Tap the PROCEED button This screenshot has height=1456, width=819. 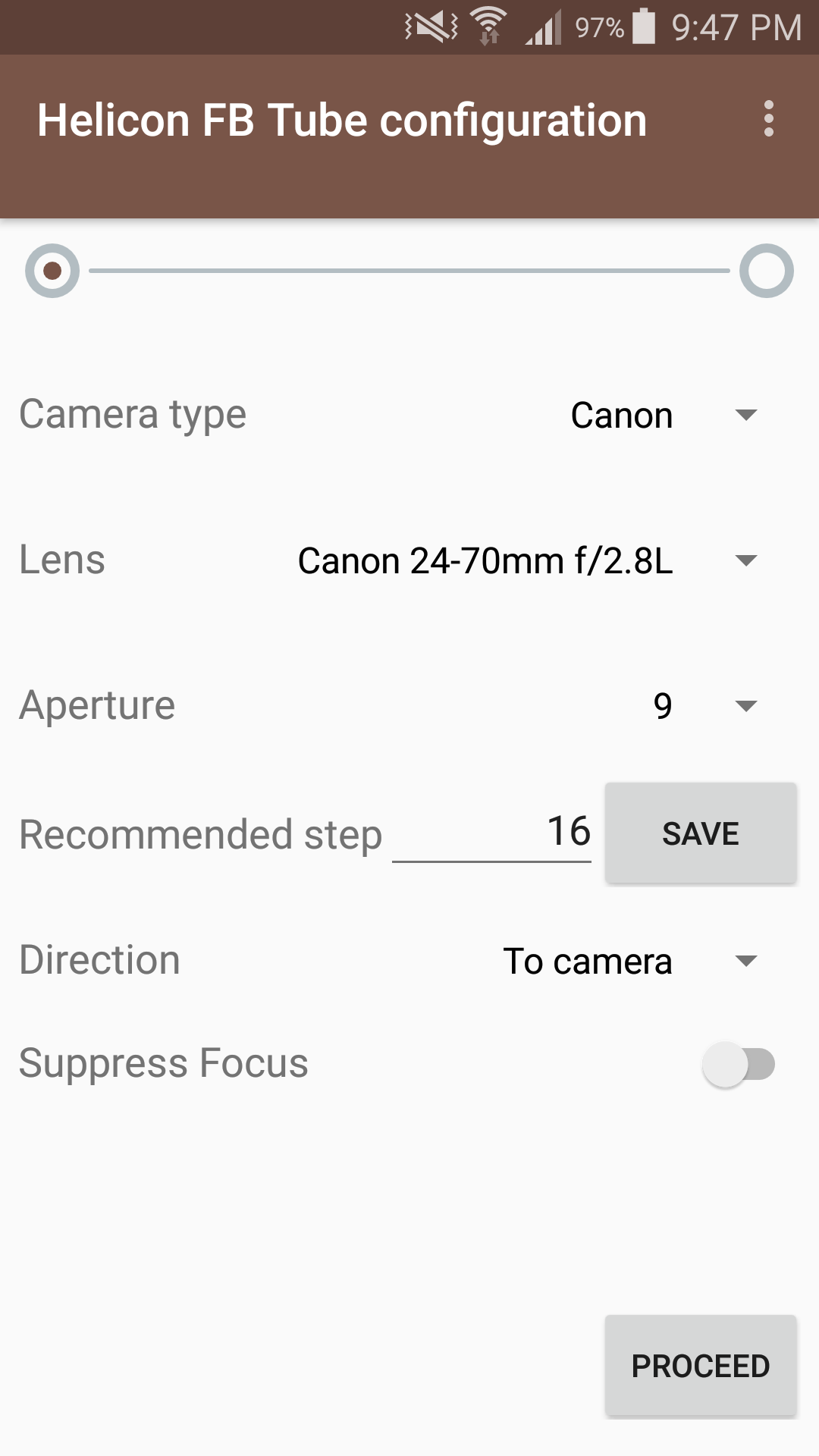pos(701,1366)
